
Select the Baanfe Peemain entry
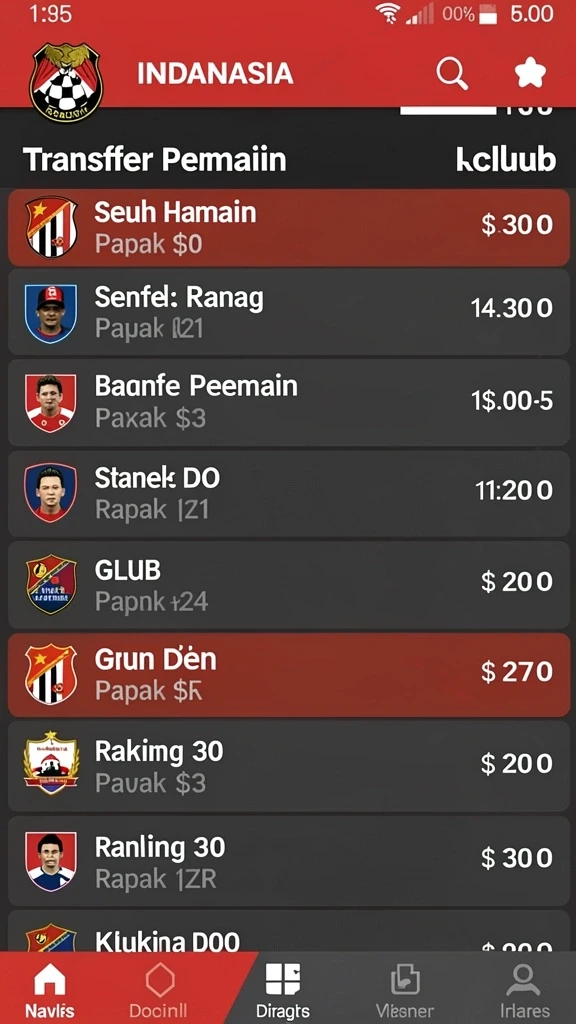[289, 402]
